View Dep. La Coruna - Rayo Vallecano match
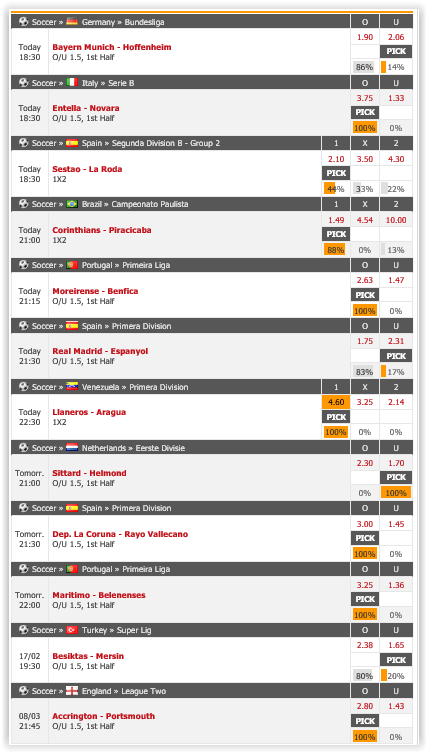The image size is (427, 753). pyautogui.click(x=120, y=534)
